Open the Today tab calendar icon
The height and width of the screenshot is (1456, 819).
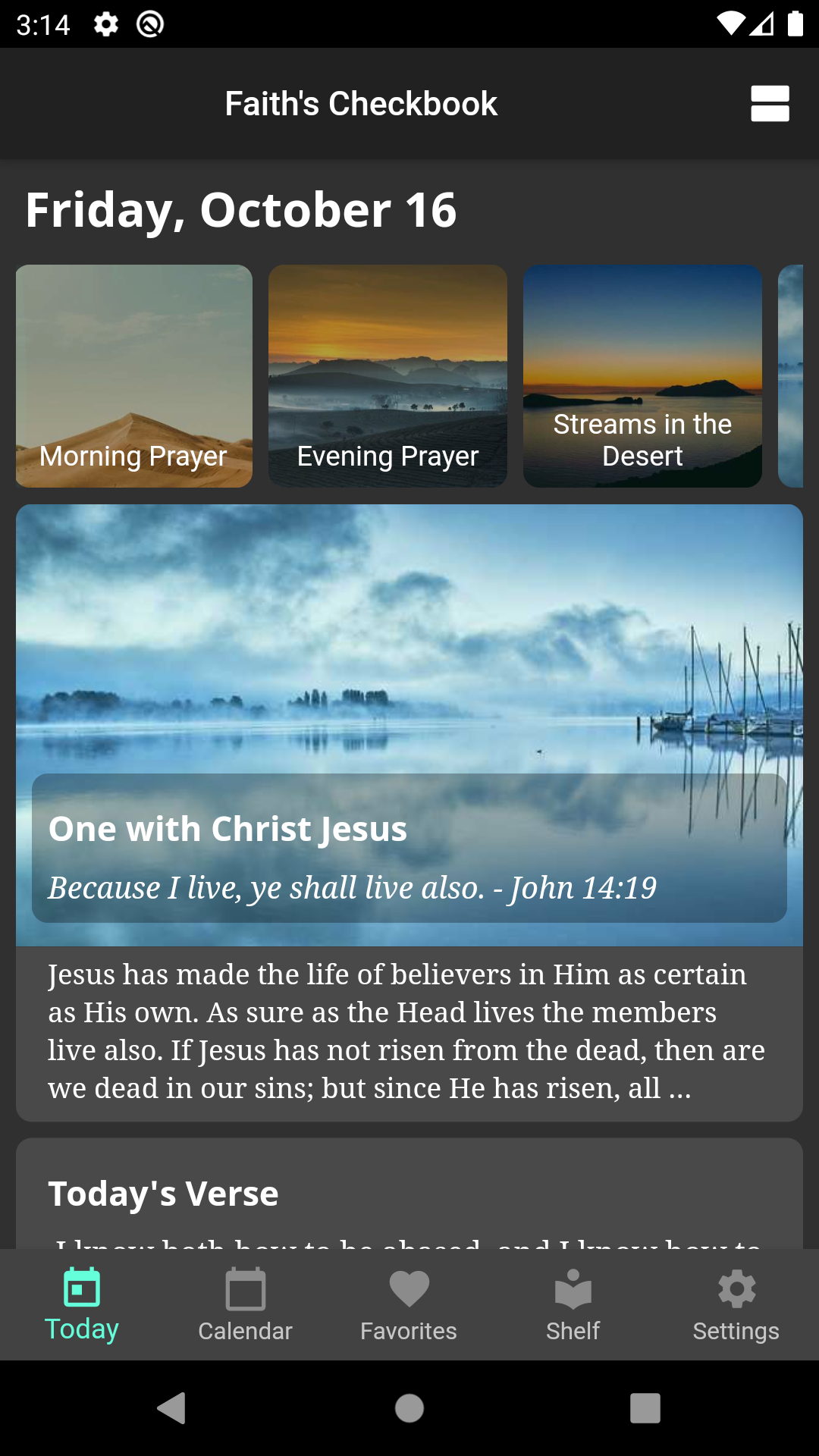[81, 1289]
